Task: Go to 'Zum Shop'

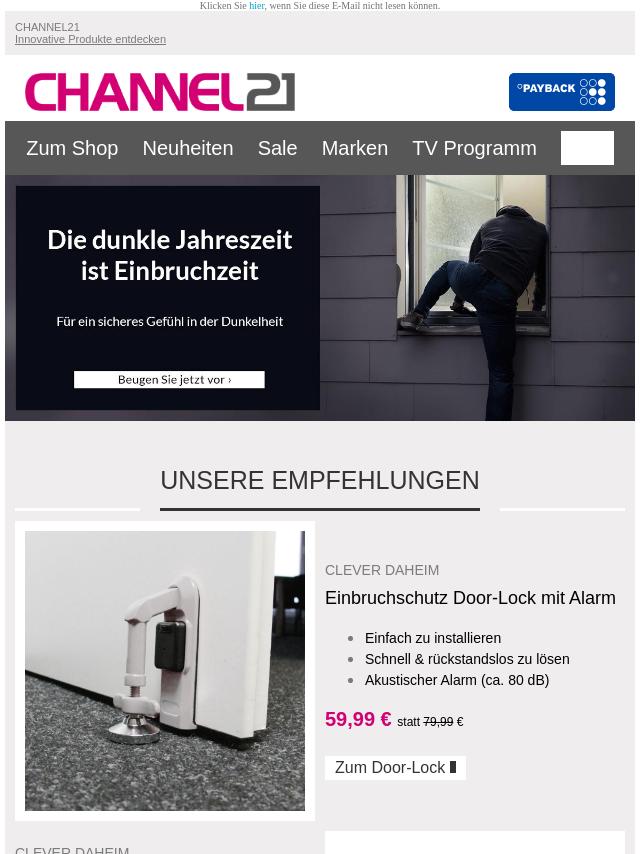Action: tap(72, 148)
